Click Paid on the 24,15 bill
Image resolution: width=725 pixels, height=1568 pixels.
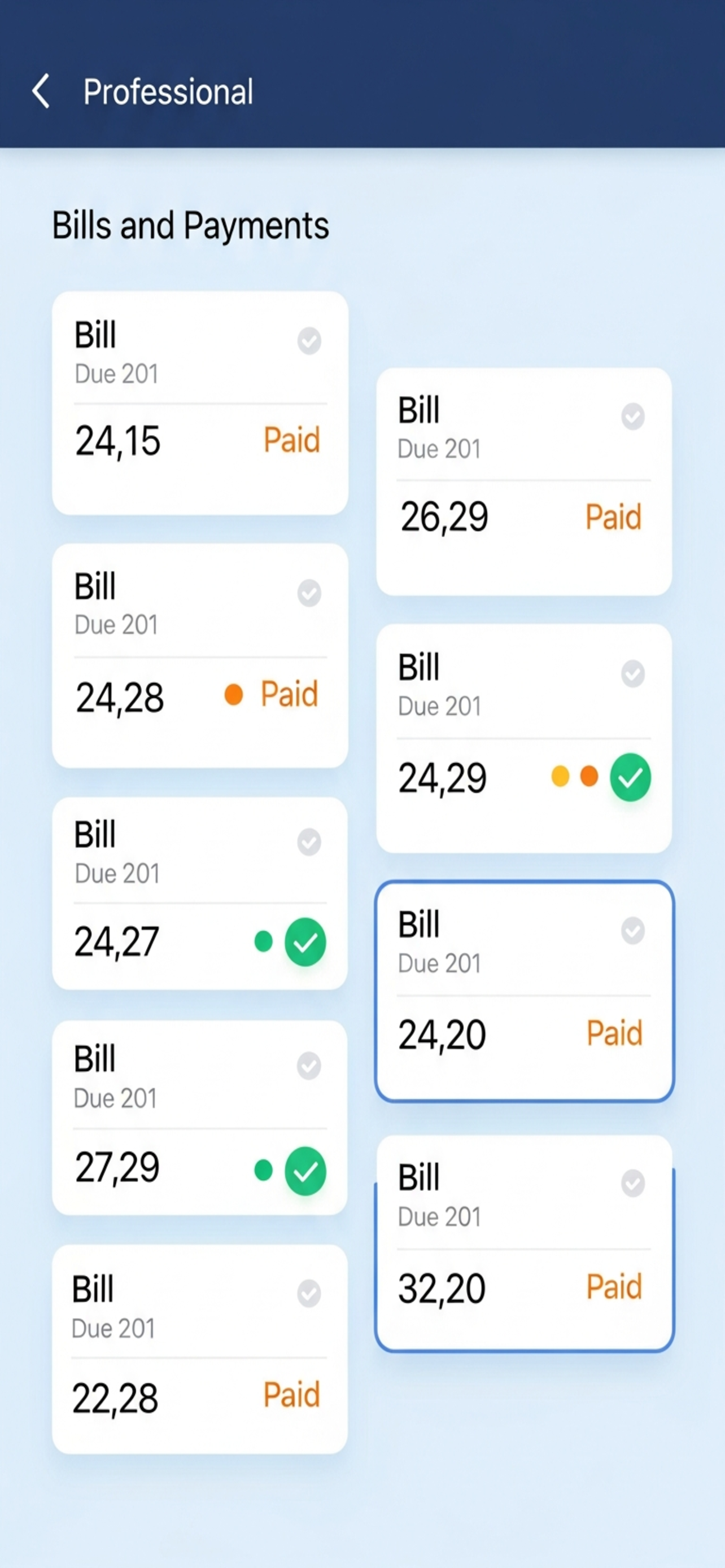point(291,440)
